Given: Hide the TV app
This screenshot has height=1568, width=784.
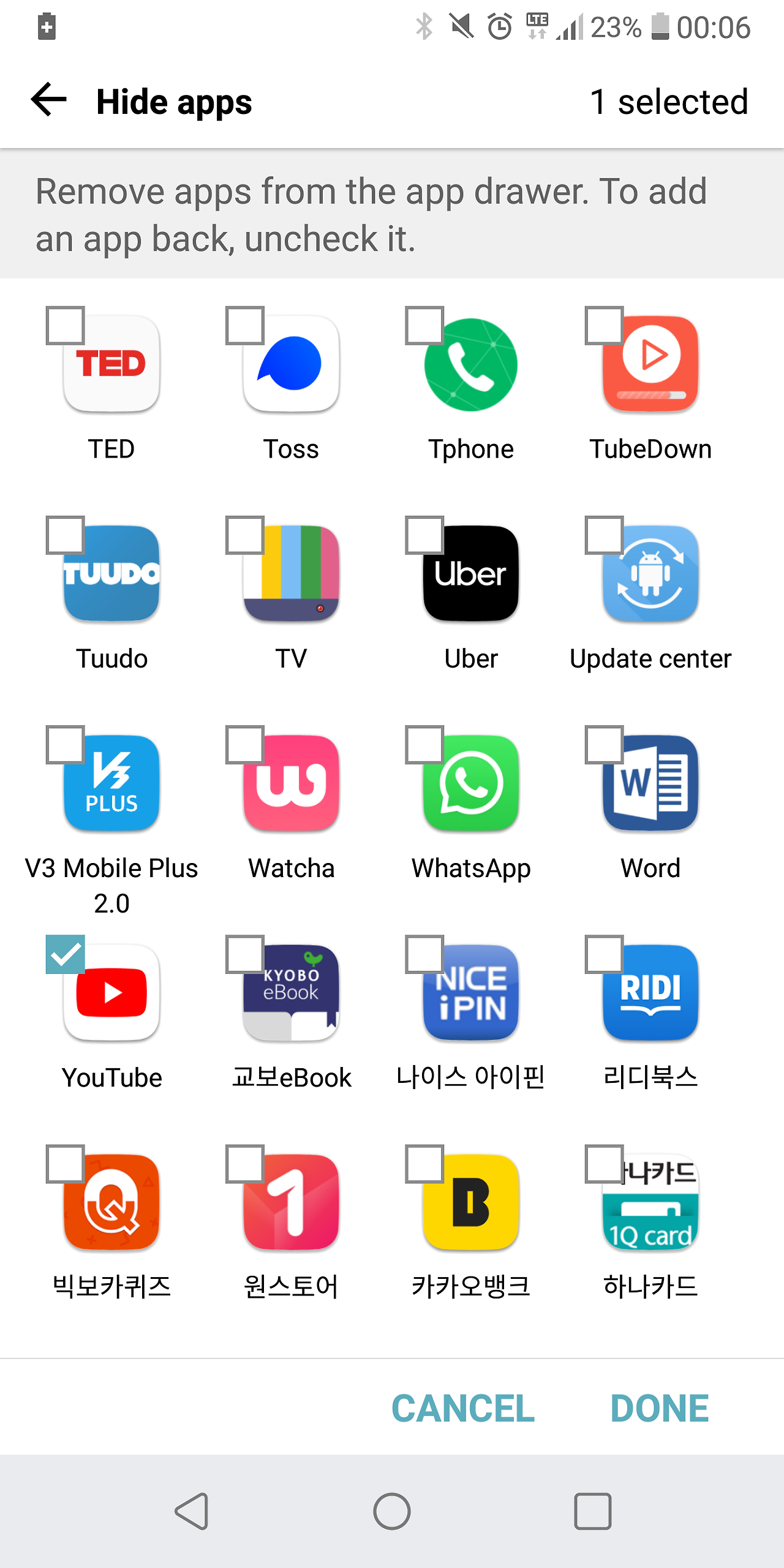Looking at the screenshot, I should pos(245,535).
